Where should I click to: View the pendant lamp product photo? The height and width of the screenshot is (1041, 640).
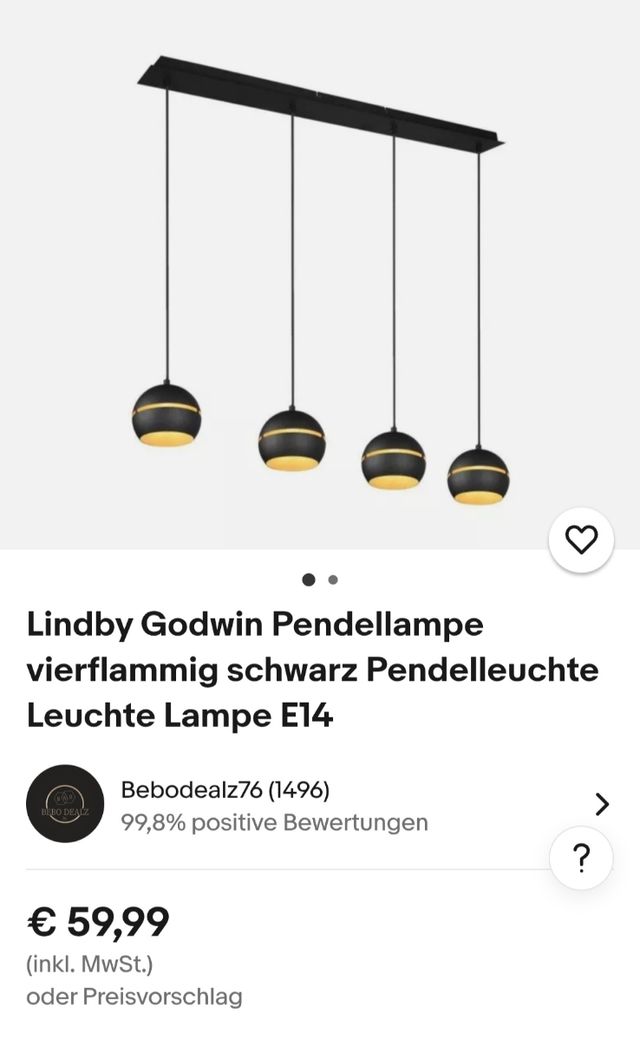point(320,280)
